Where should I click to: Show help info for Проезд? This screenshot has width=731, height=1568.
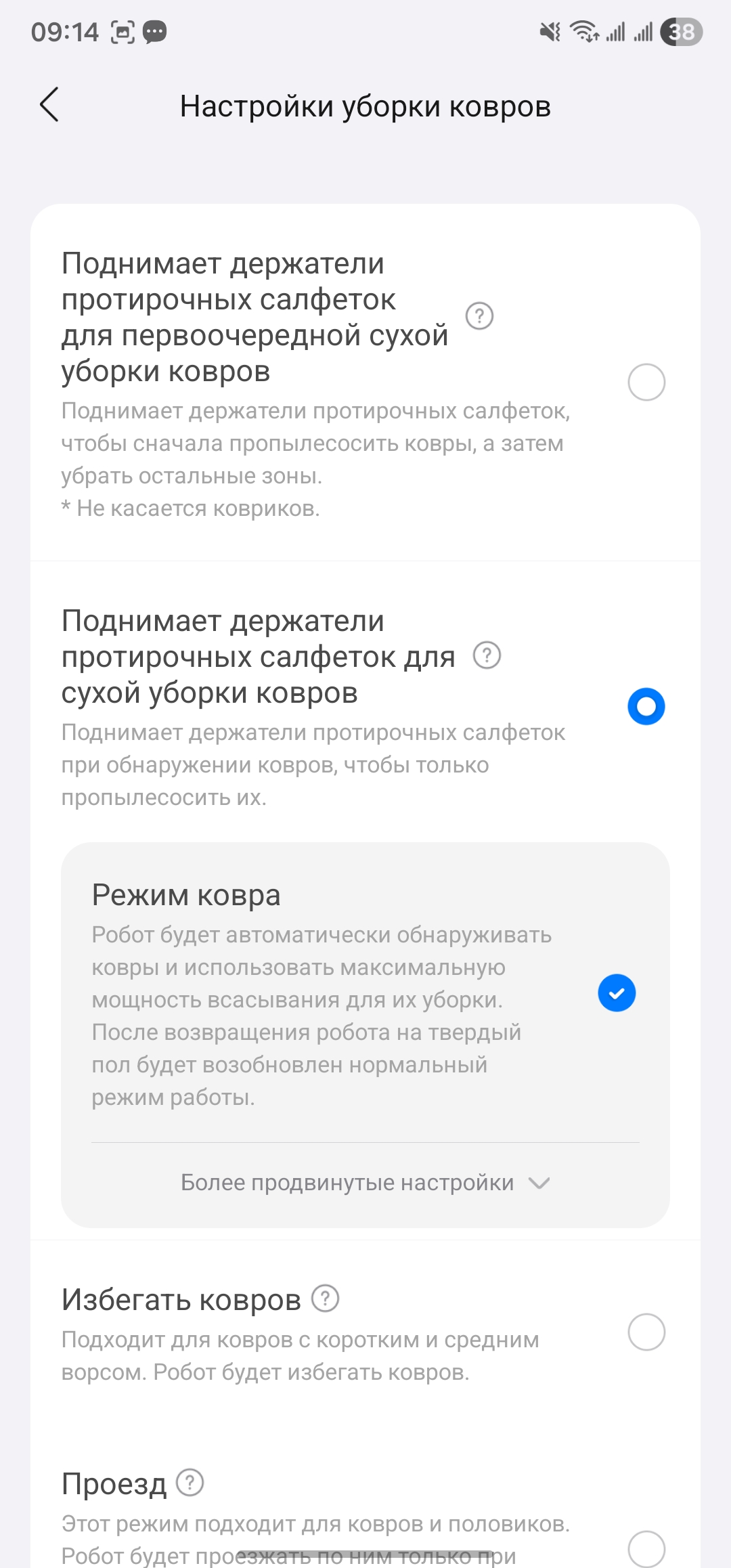[190, 1483]
